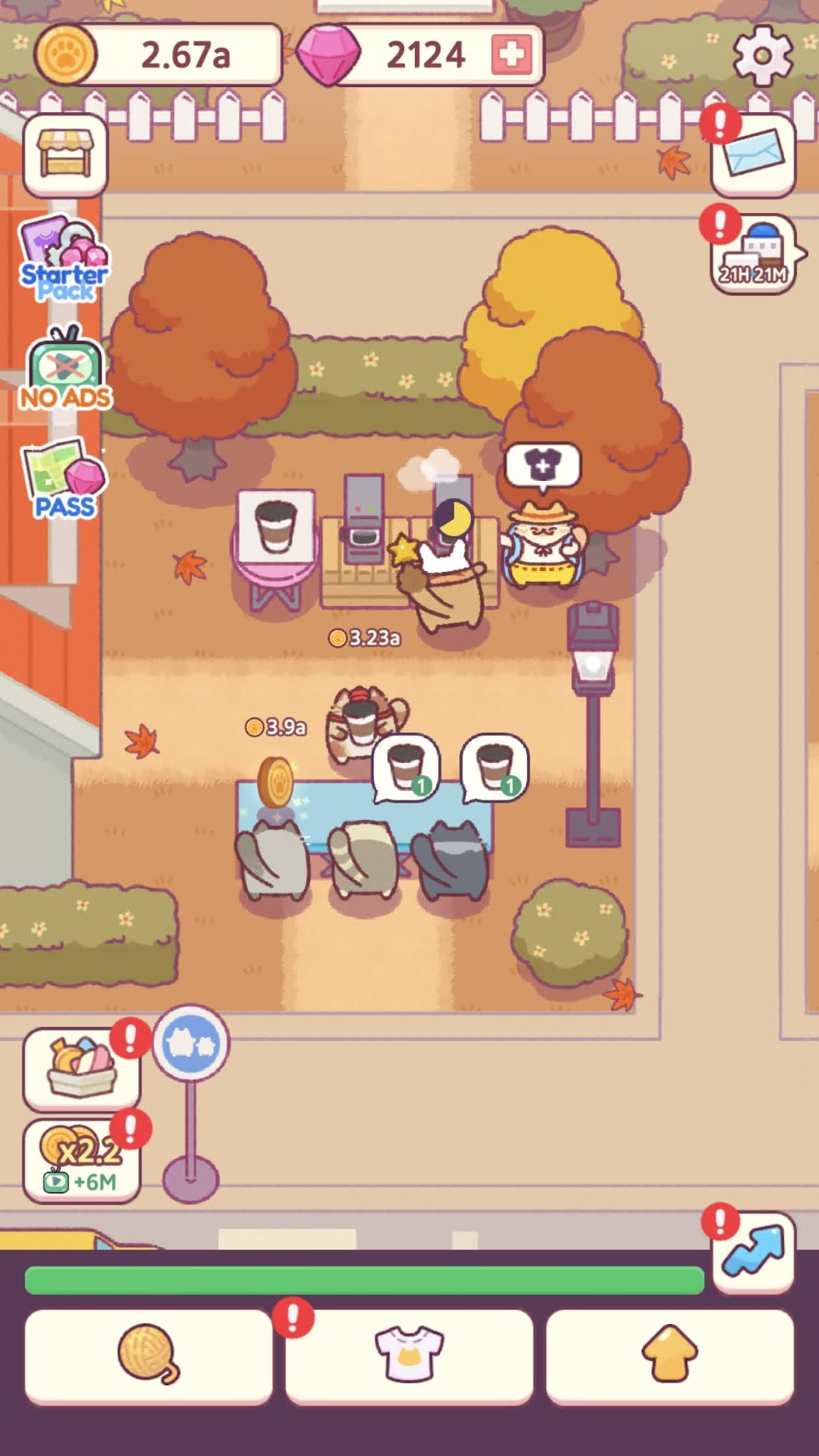Open the PASS icon
The image size is (819, 1456).
pos(64,480)
